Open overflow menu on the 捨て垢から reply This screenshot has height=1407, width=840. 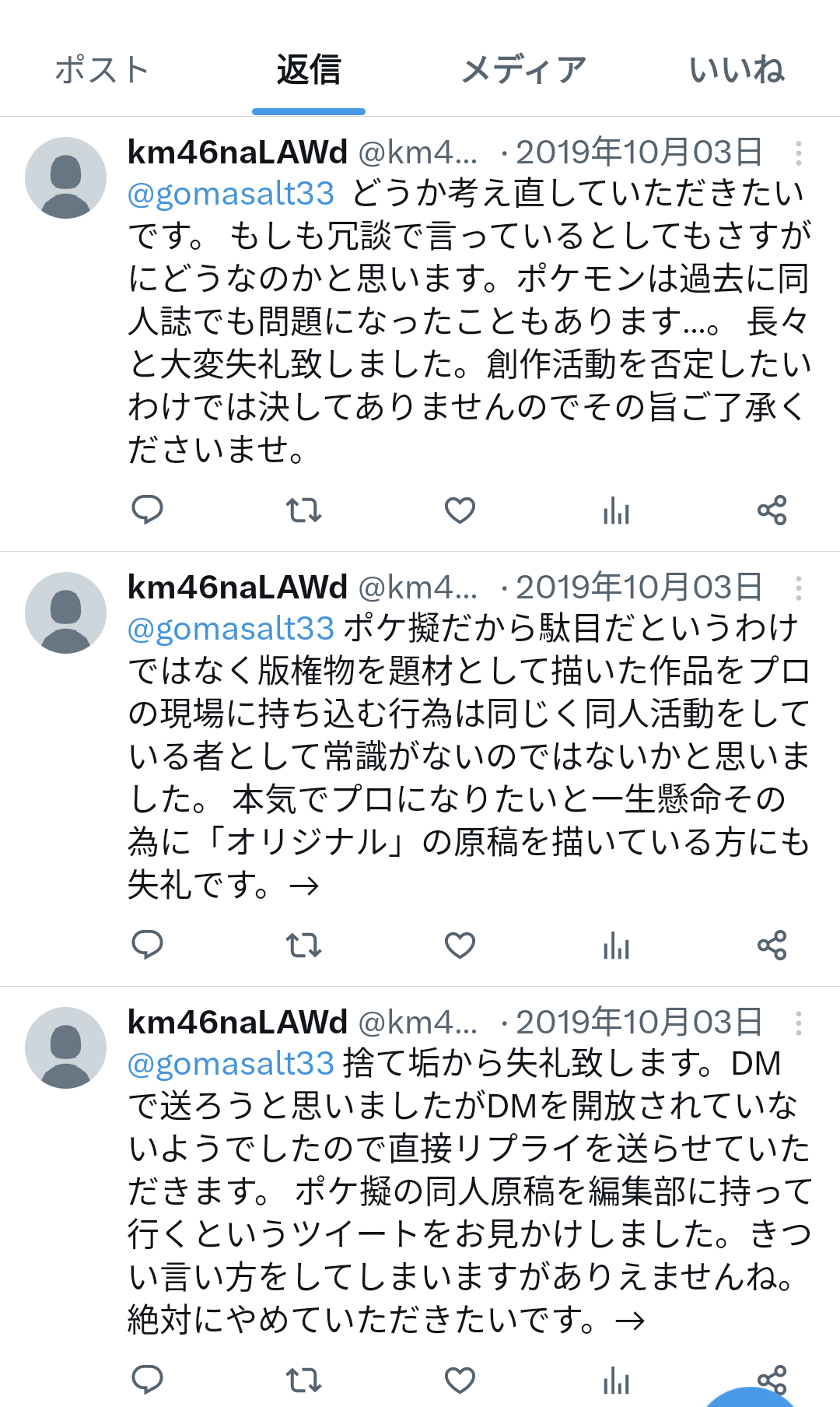[x=798, y=1023]
